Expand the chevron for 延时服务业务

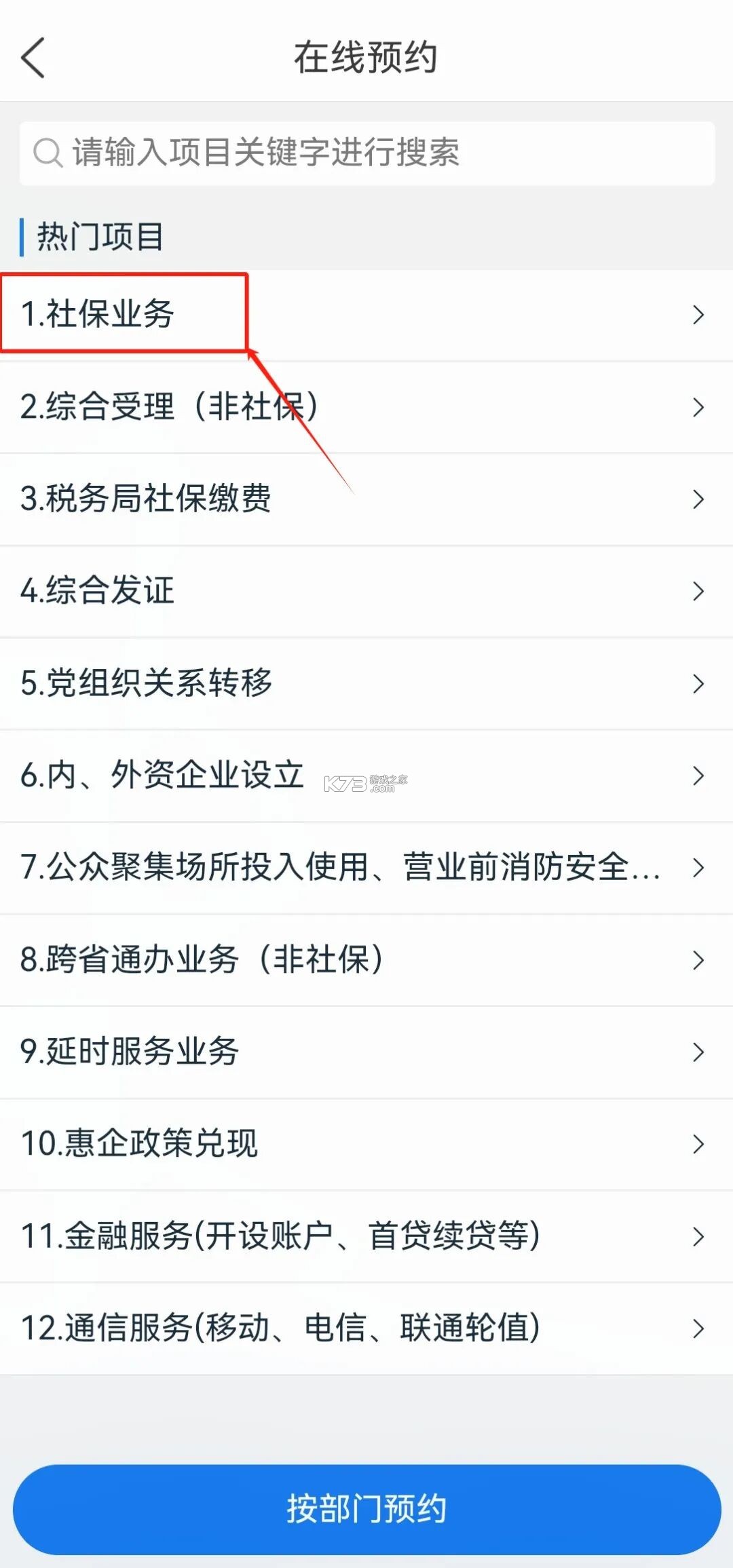700,1052
